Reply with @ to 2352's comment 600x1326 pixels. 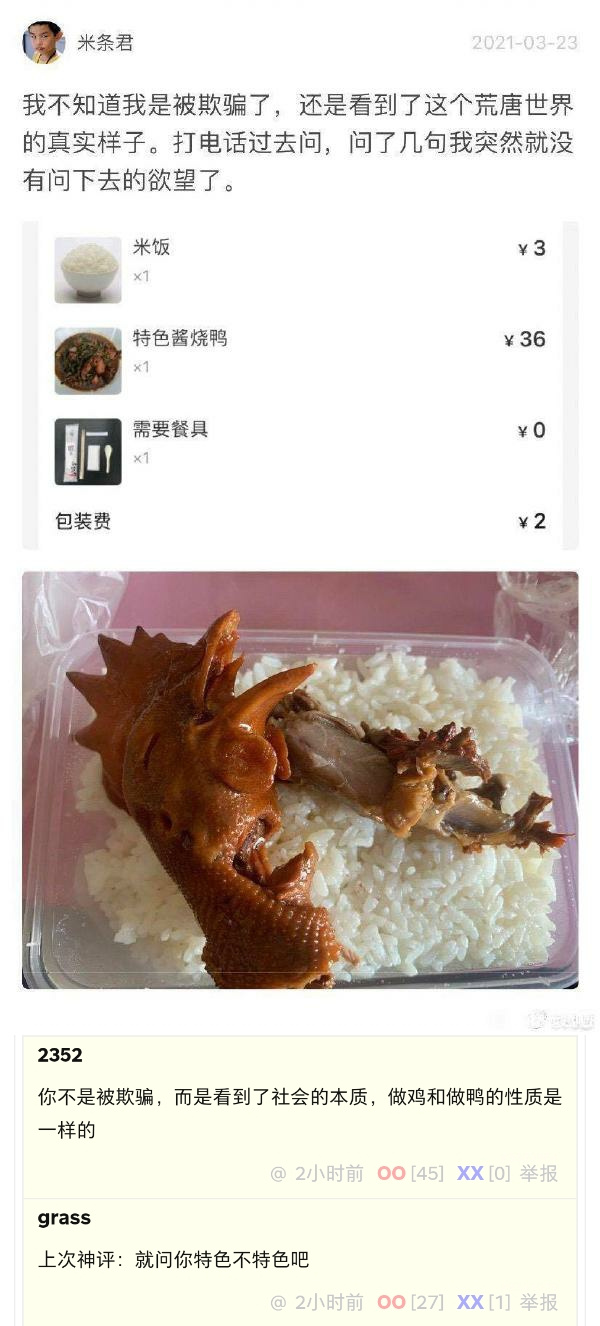click(278, 1173)
